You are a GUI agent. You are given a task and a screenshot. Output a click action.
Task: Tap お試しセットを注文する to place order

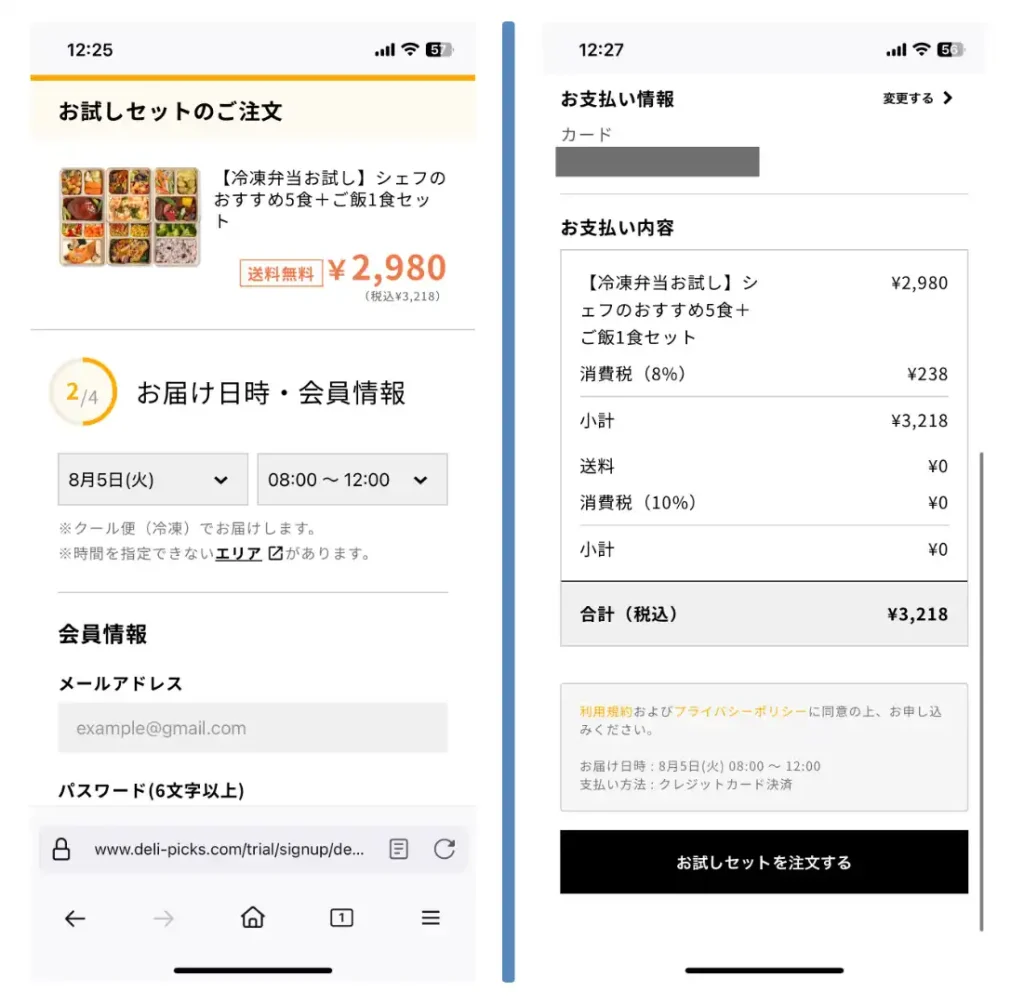pos(764,862)
